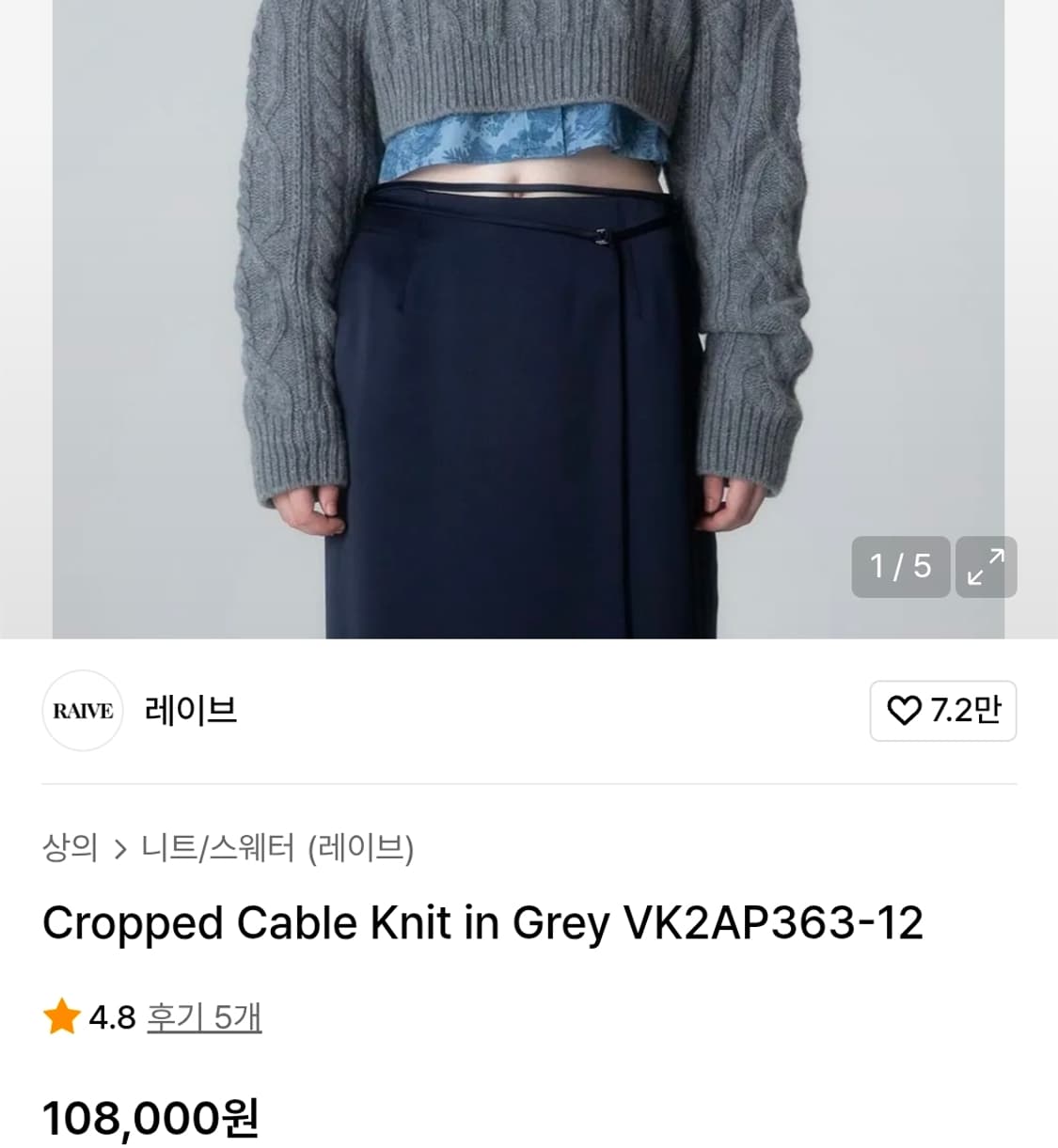Click the heart outline inside the 7.2만 button
This screenshot has width=1058, height=1148.
click(x=906, y=712)
